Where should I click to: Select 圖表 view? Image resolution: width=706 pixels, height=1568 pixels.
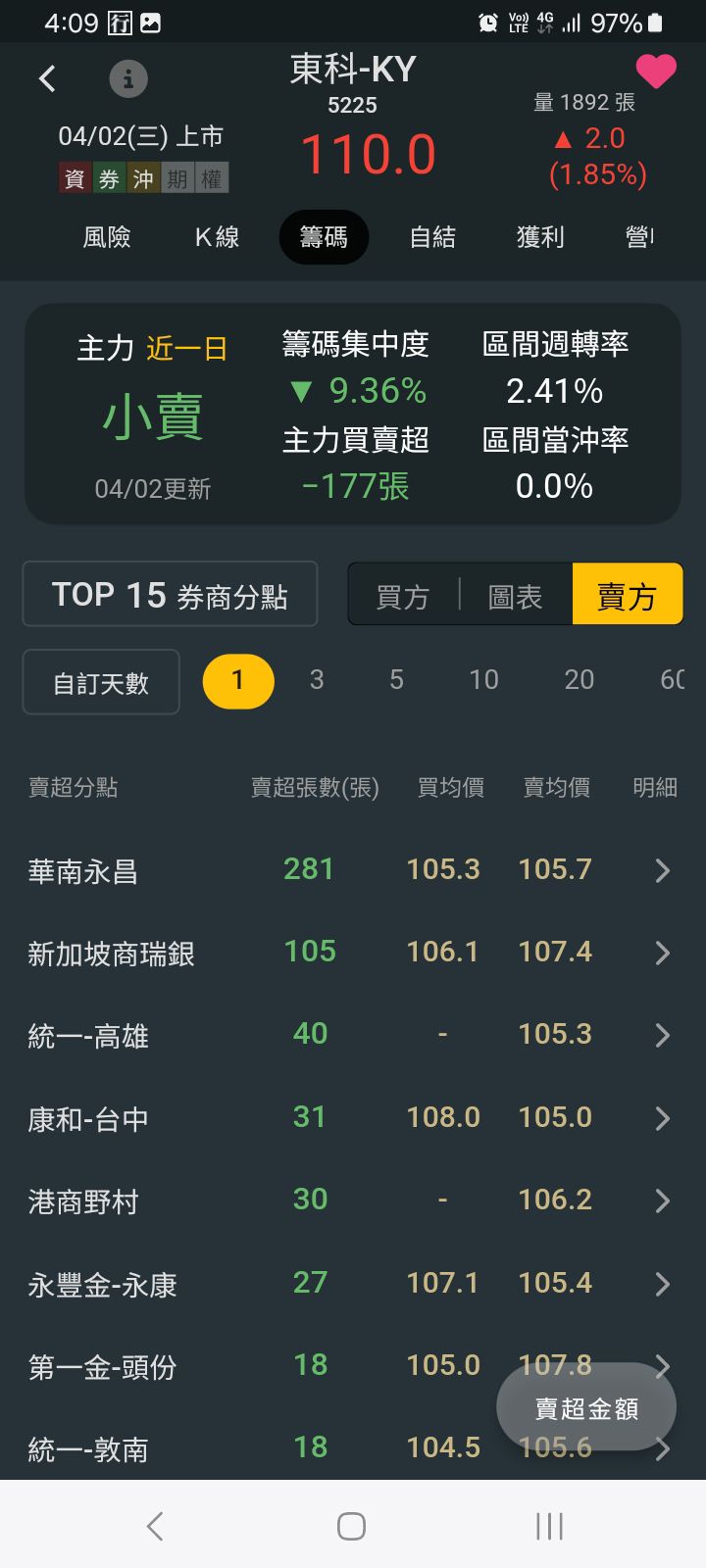tap(515, 595)
